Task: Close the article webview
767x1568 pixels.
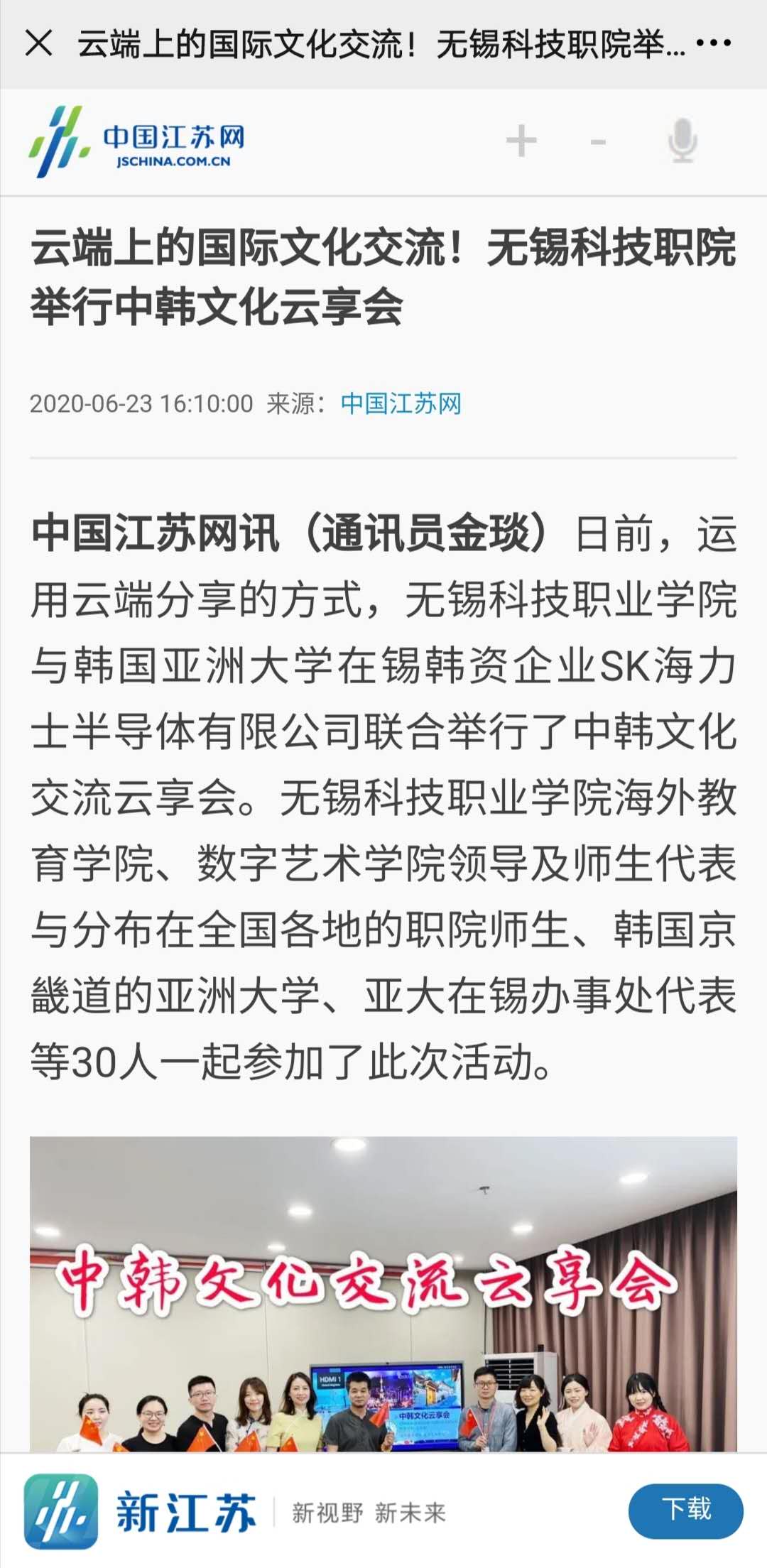Action: tap(39, 44)
